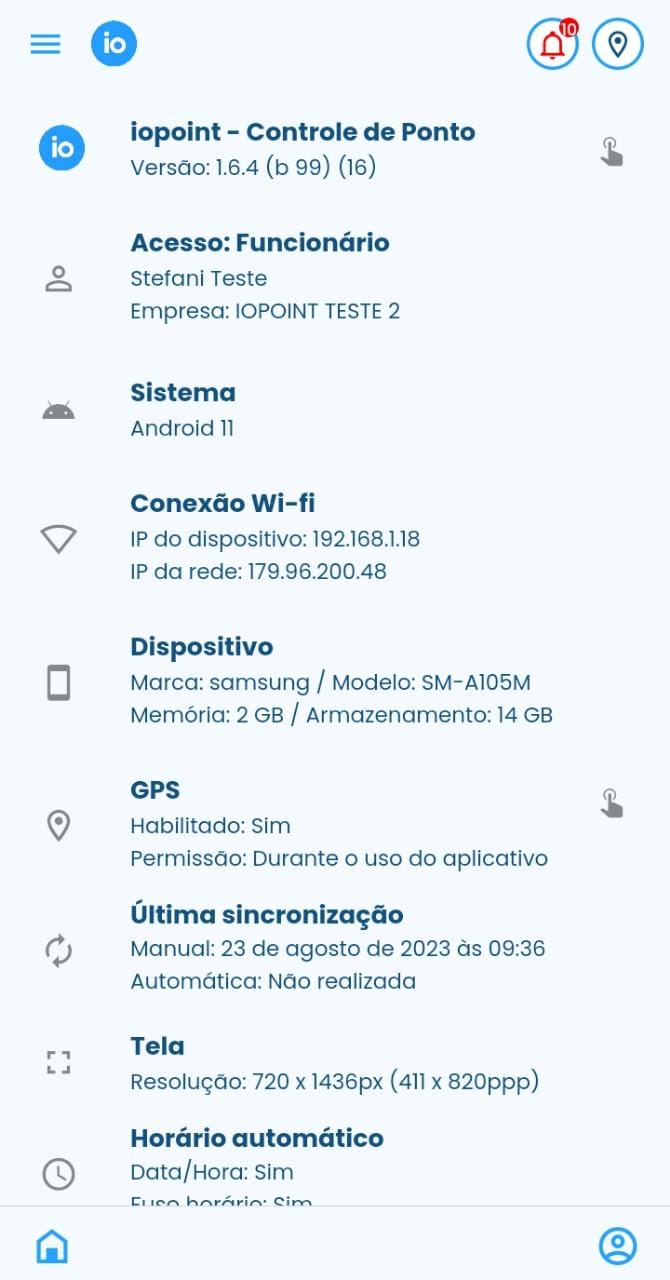This screenshot has width=670, height=1280.
Task: Tap the location pin icon in the top bar
Action: pos(617,45)
